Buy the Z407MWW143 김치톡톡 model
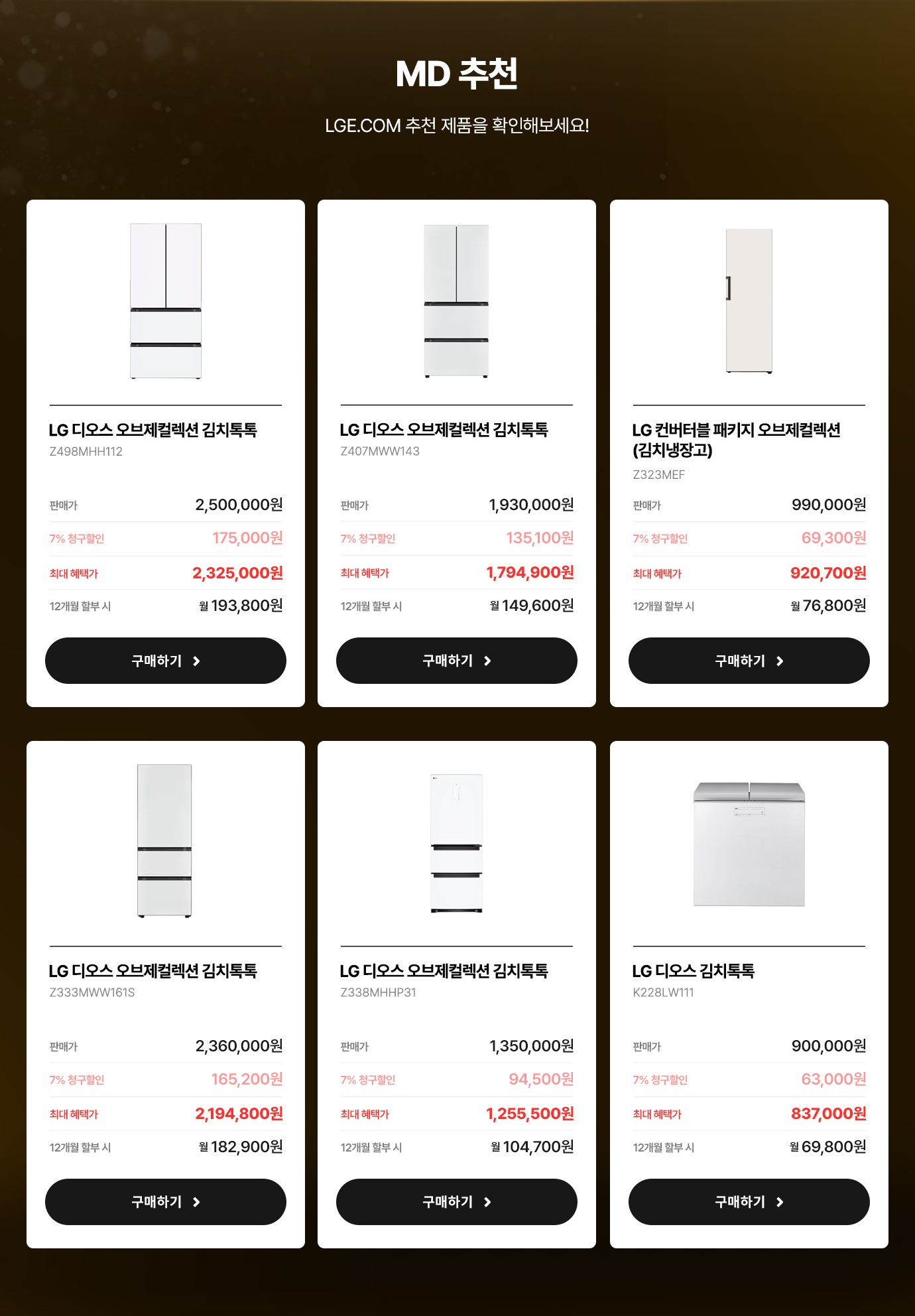This screenshot has width=915, height=1316. 456,661
